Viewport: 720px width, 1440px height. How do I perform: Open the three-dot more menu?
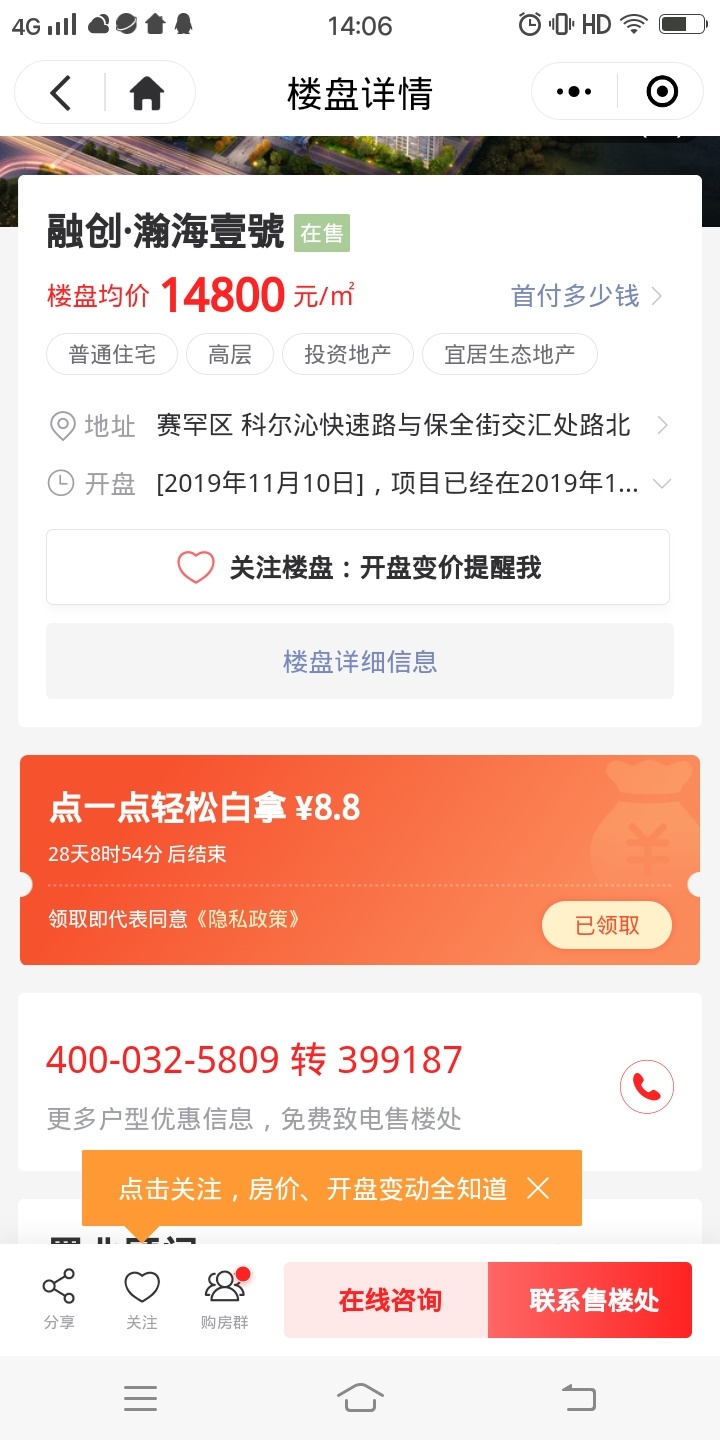573,93
